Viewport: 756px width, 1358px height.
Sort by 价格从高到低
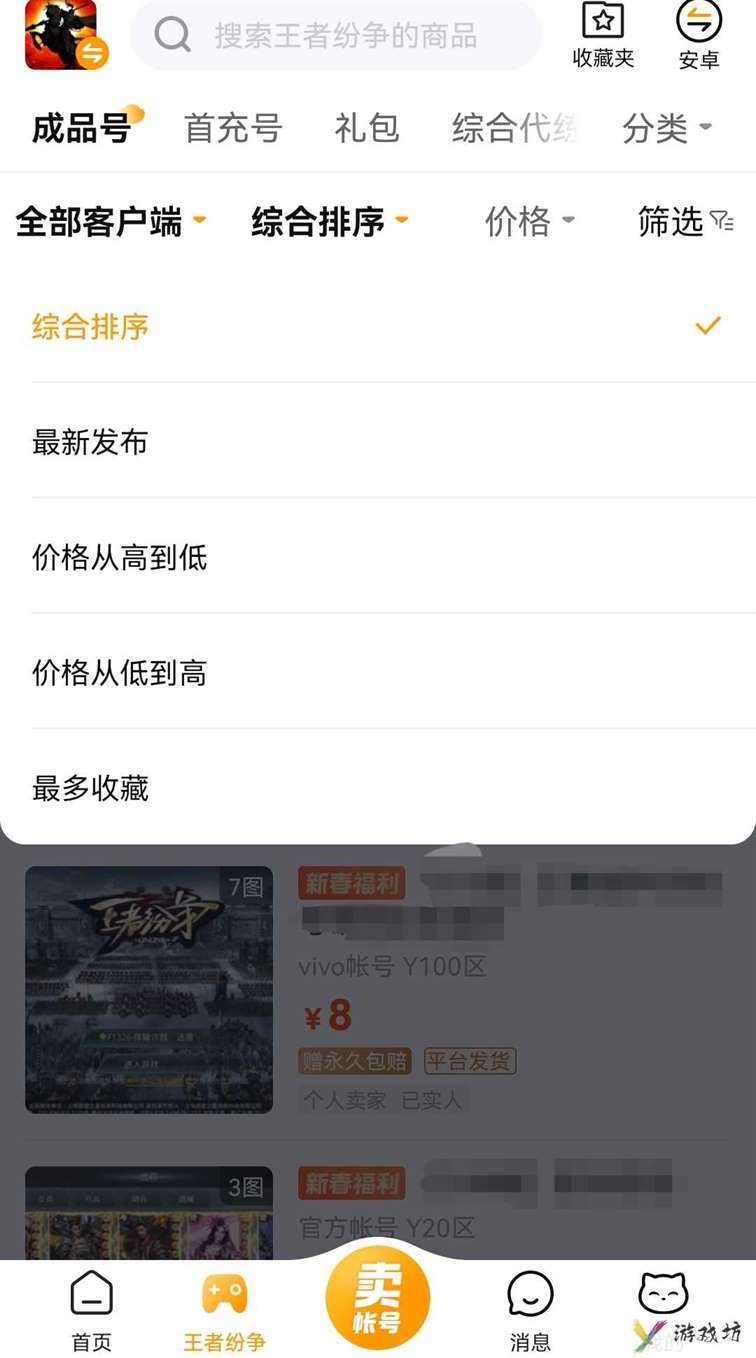119,557
